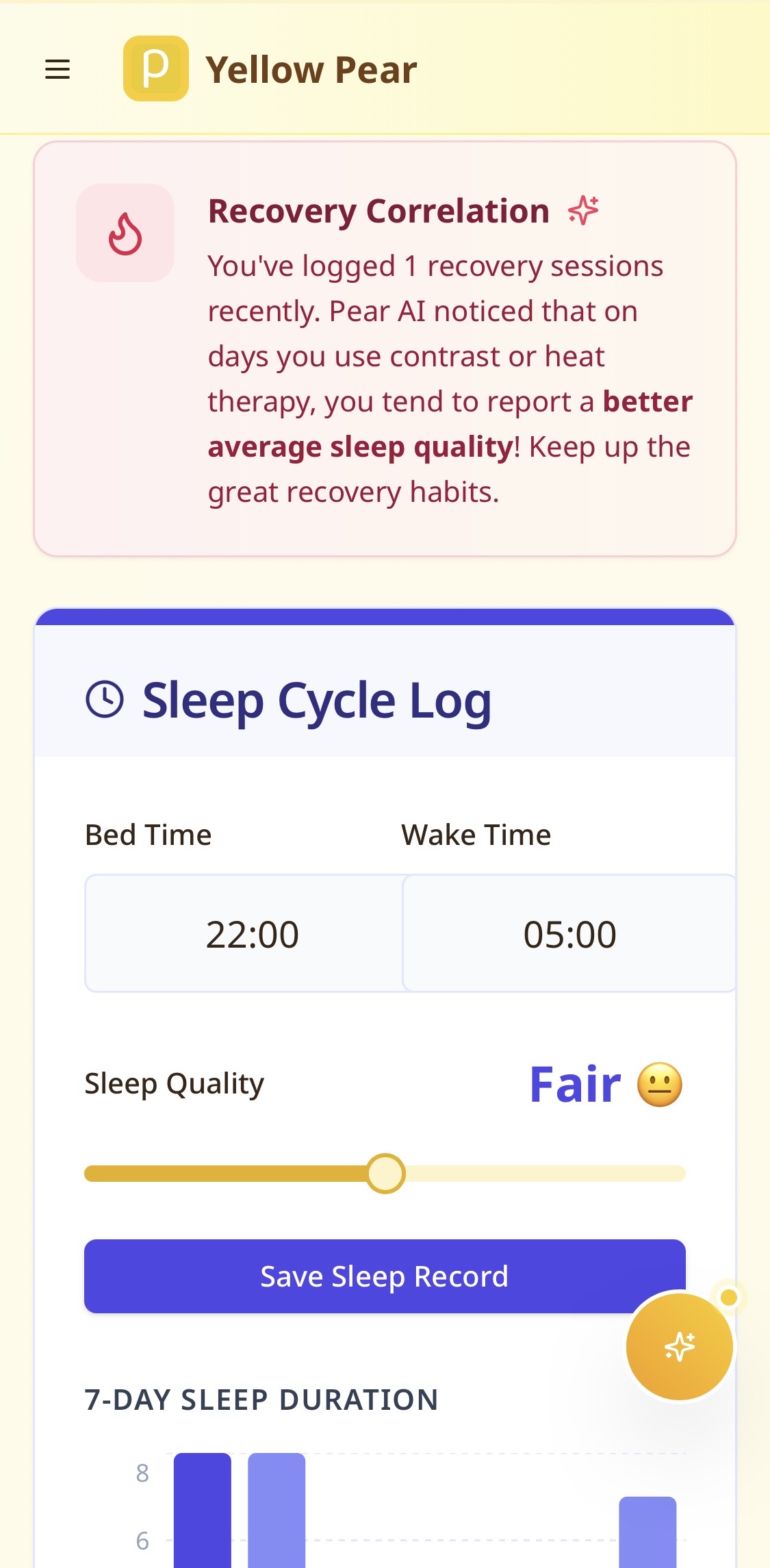This screenshot has width=770, height=1568.
Task: Tap the Fair sleep quality emoji
Action: click(x=659, y=1084)
